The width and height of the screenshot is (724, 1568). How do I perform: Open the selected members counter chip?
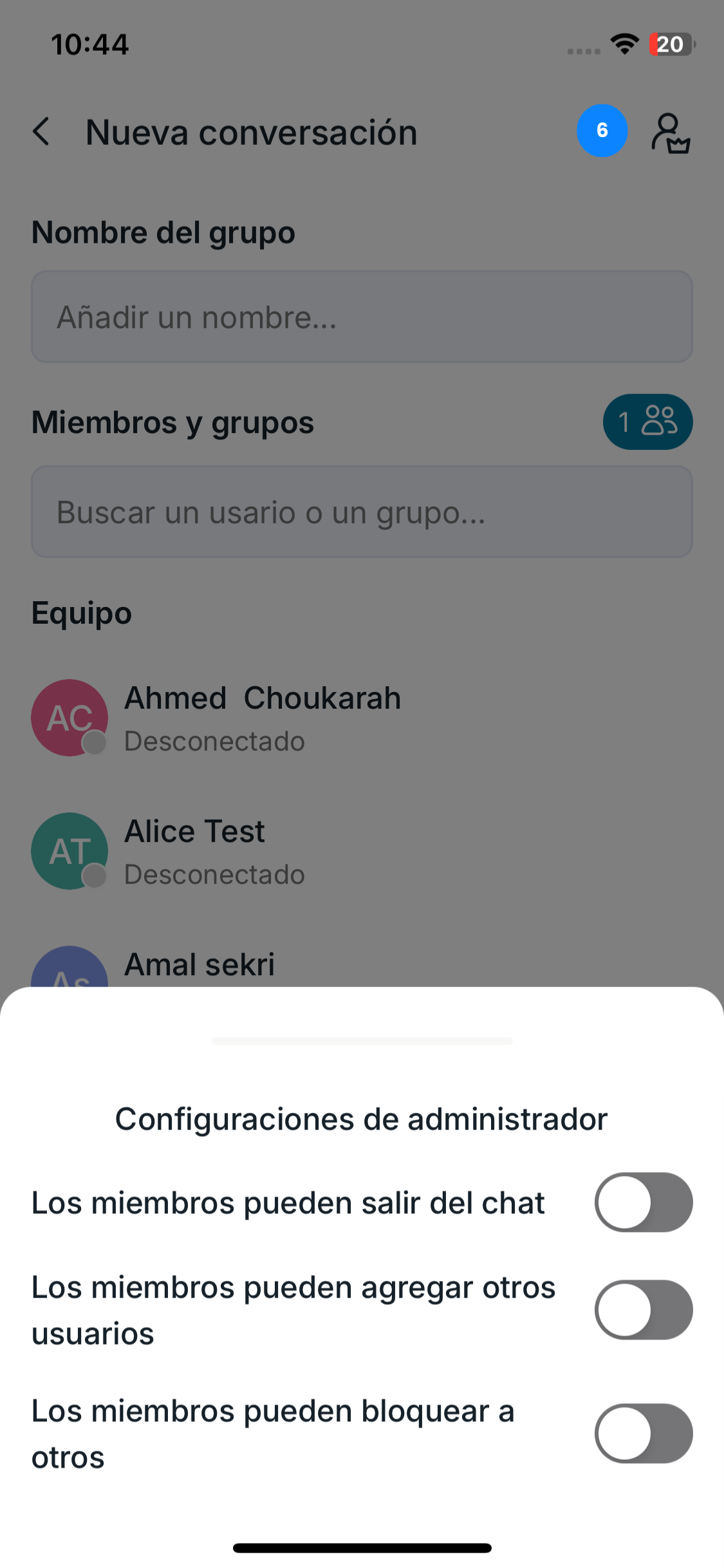647,422
